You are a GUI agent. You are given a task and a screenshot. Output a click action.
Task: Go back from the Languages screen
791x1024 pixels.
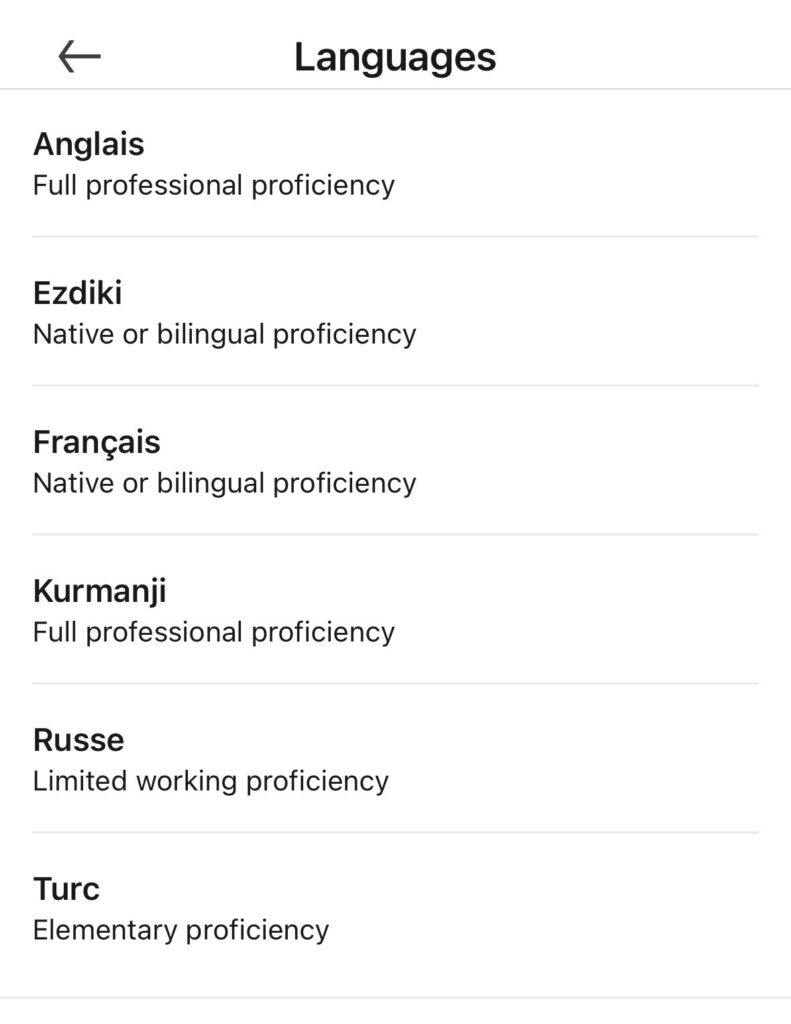[x=79, y=58]
